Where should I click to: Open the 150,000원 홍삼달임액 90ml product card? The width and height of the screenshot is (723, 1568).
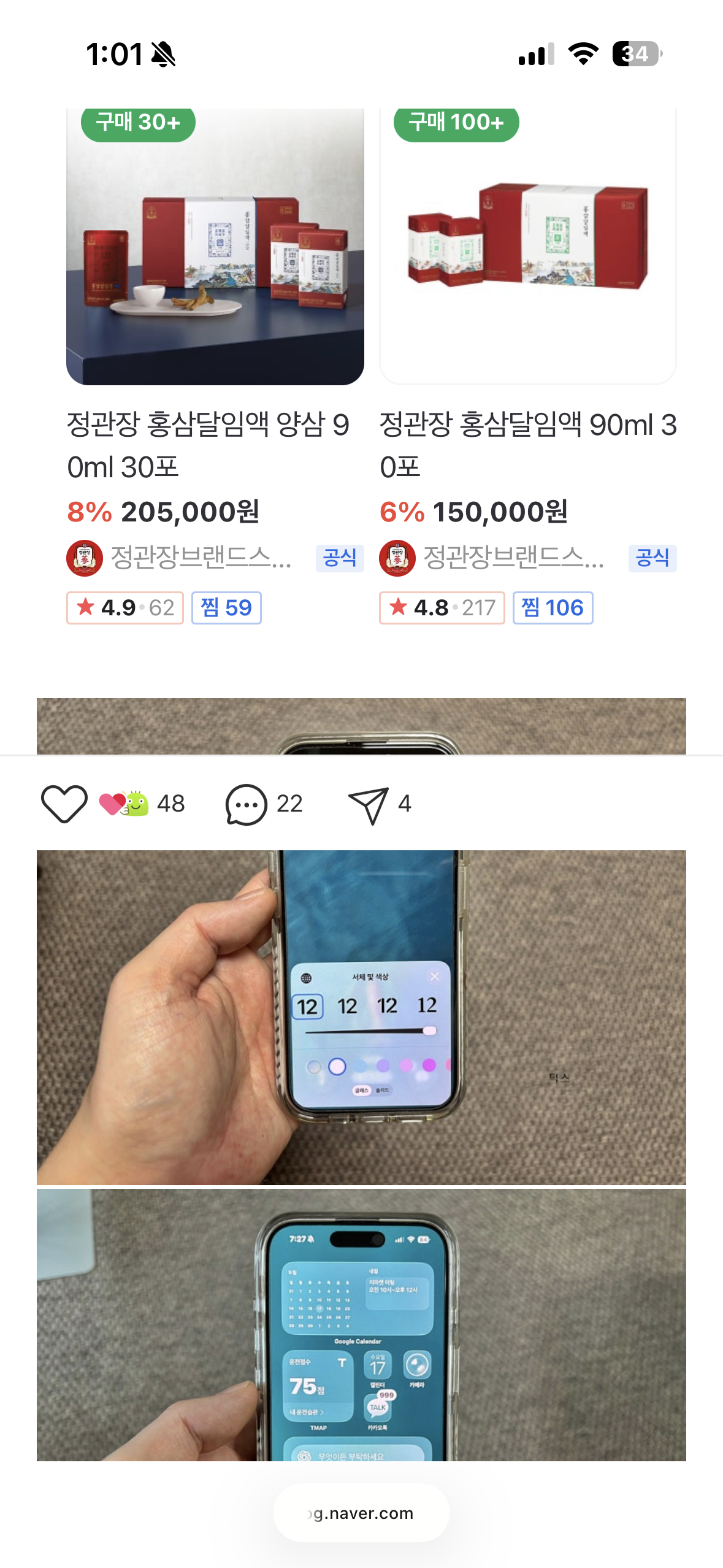point(527,247)
